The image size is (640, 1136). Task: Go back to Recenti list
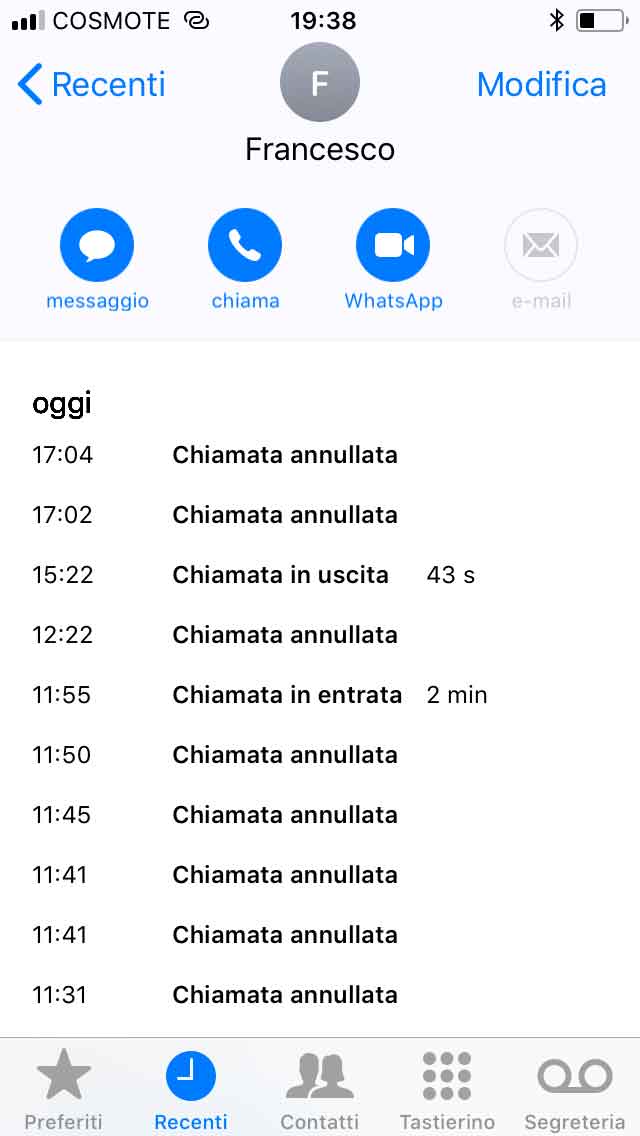91,84
